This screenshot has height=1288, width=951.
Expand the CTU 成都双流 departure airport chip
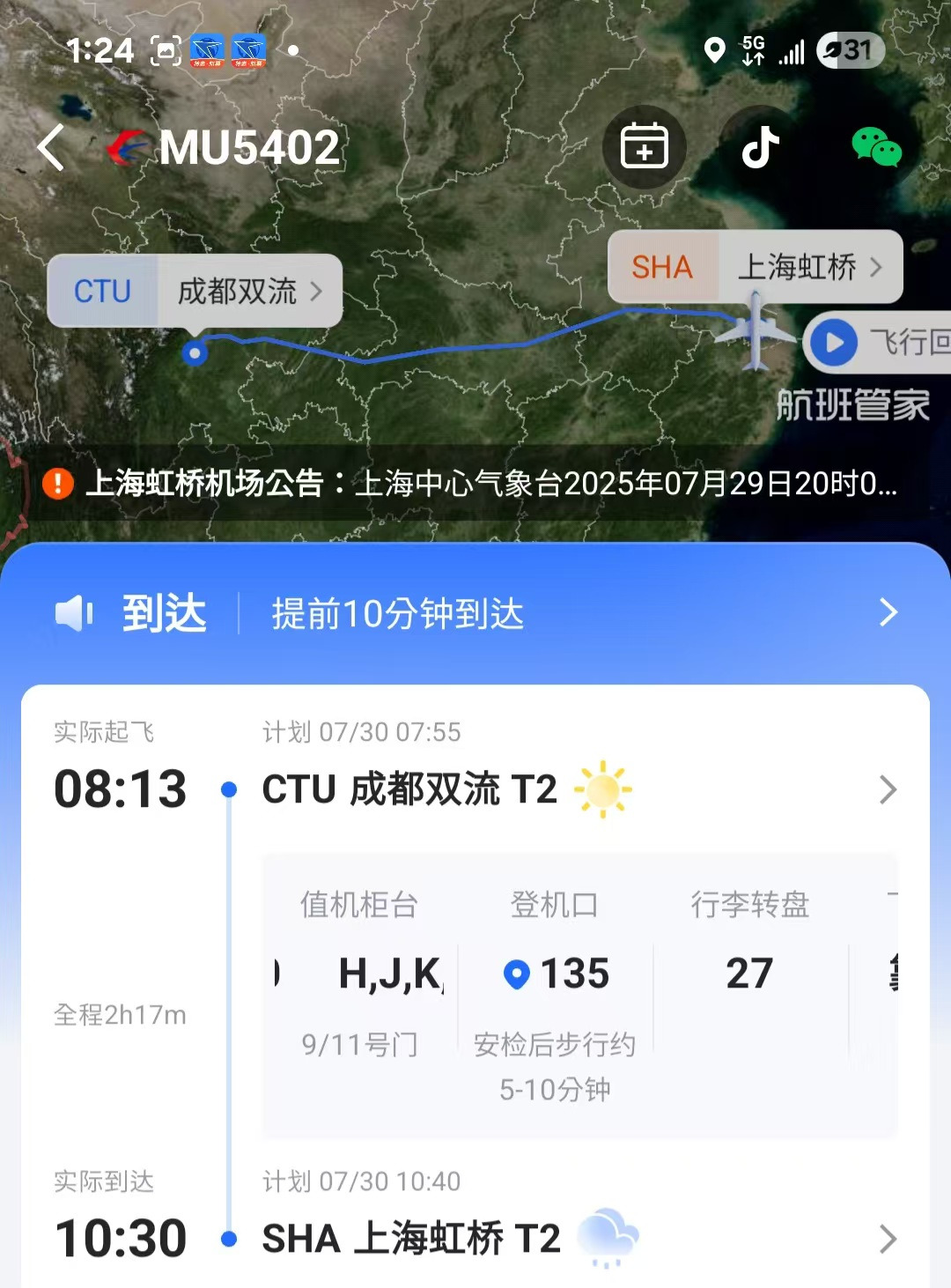click(194, 291)
